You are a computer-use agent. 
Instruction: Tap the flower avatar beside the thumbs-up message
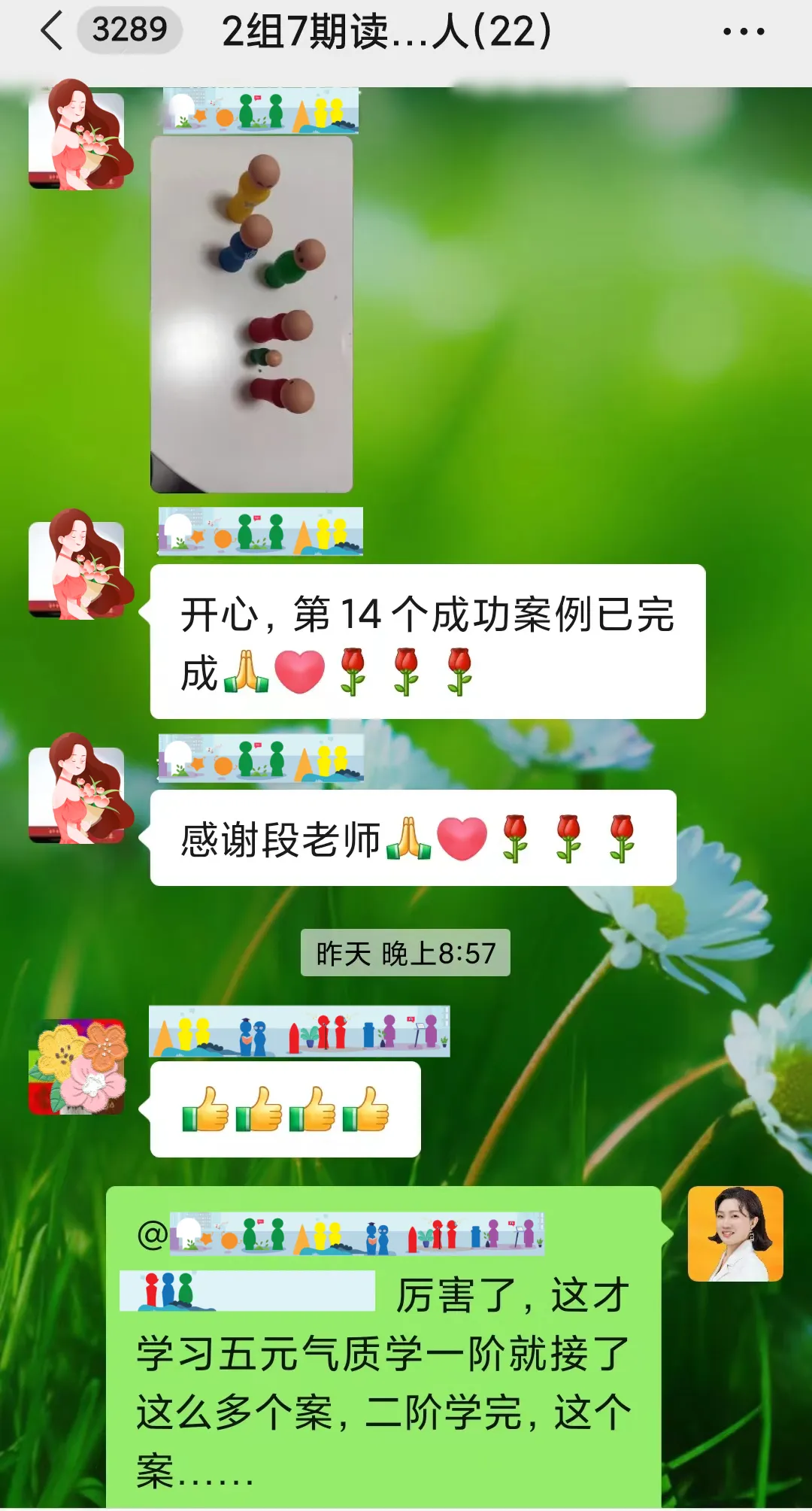[x=77, y=1066]
